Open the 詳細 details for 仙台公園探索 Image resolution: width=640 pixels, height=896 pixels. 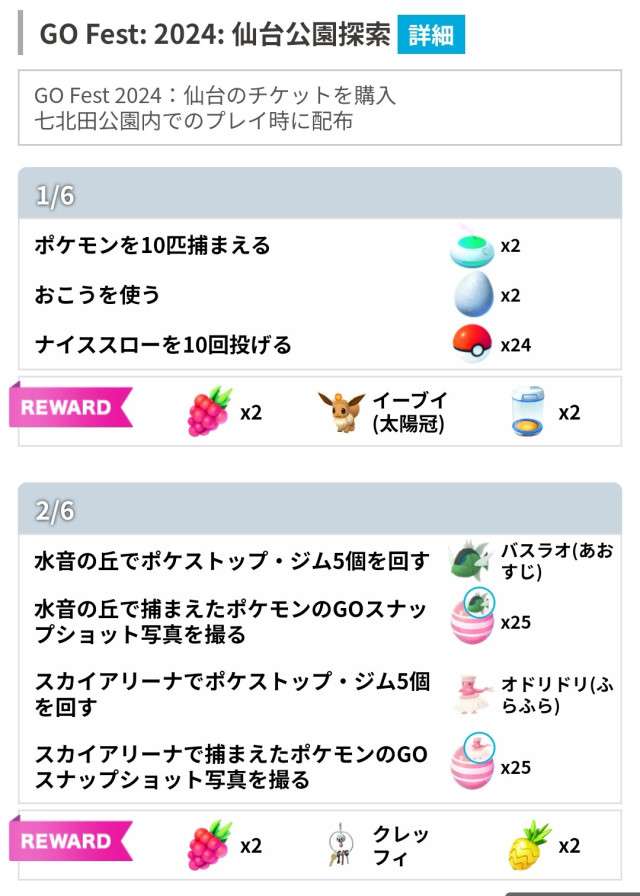(x=430, y=35)
